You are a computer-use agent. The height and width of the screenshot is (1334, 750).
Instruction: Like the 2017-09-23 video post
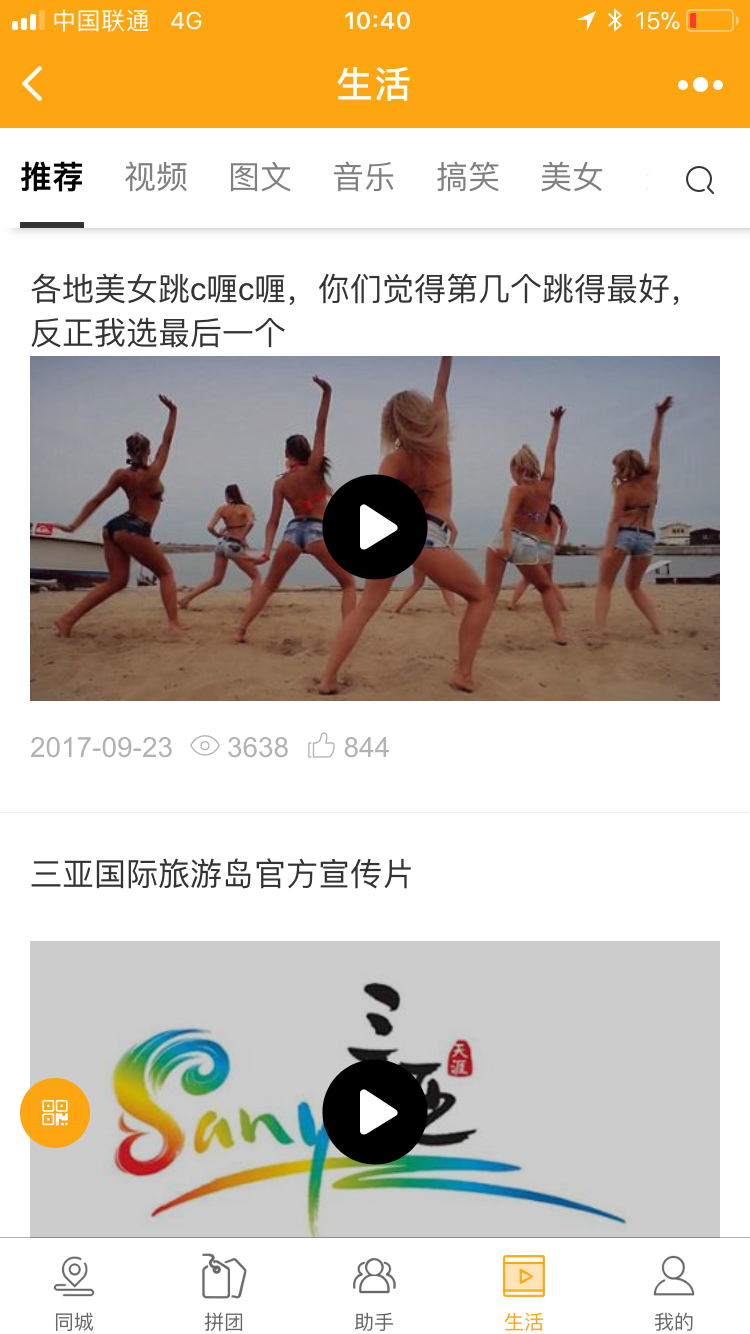coord(322,746)
